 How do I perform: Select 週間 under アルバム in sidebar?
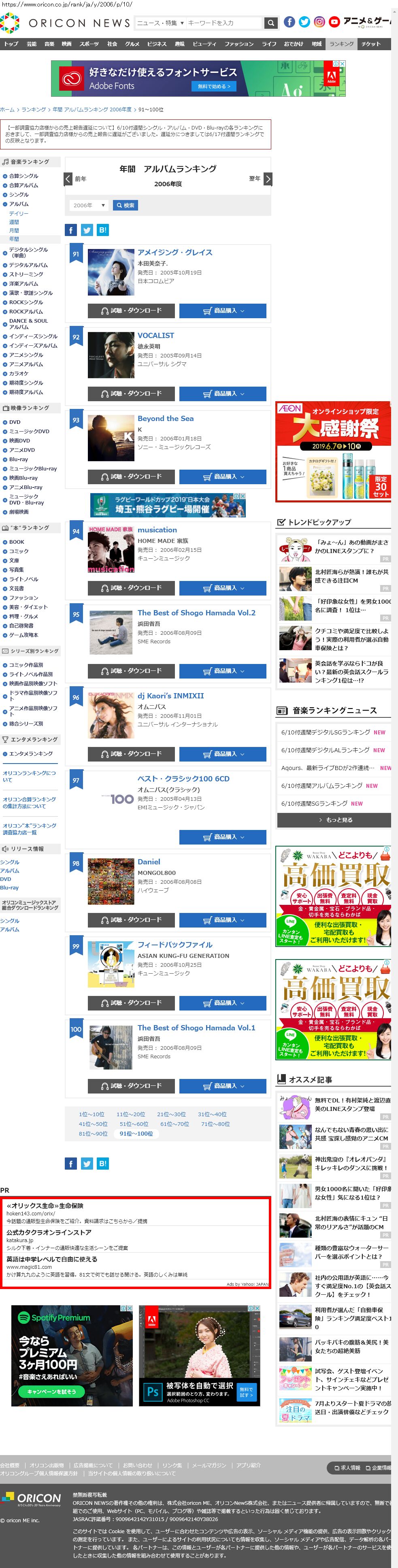[x=14, y=222]
